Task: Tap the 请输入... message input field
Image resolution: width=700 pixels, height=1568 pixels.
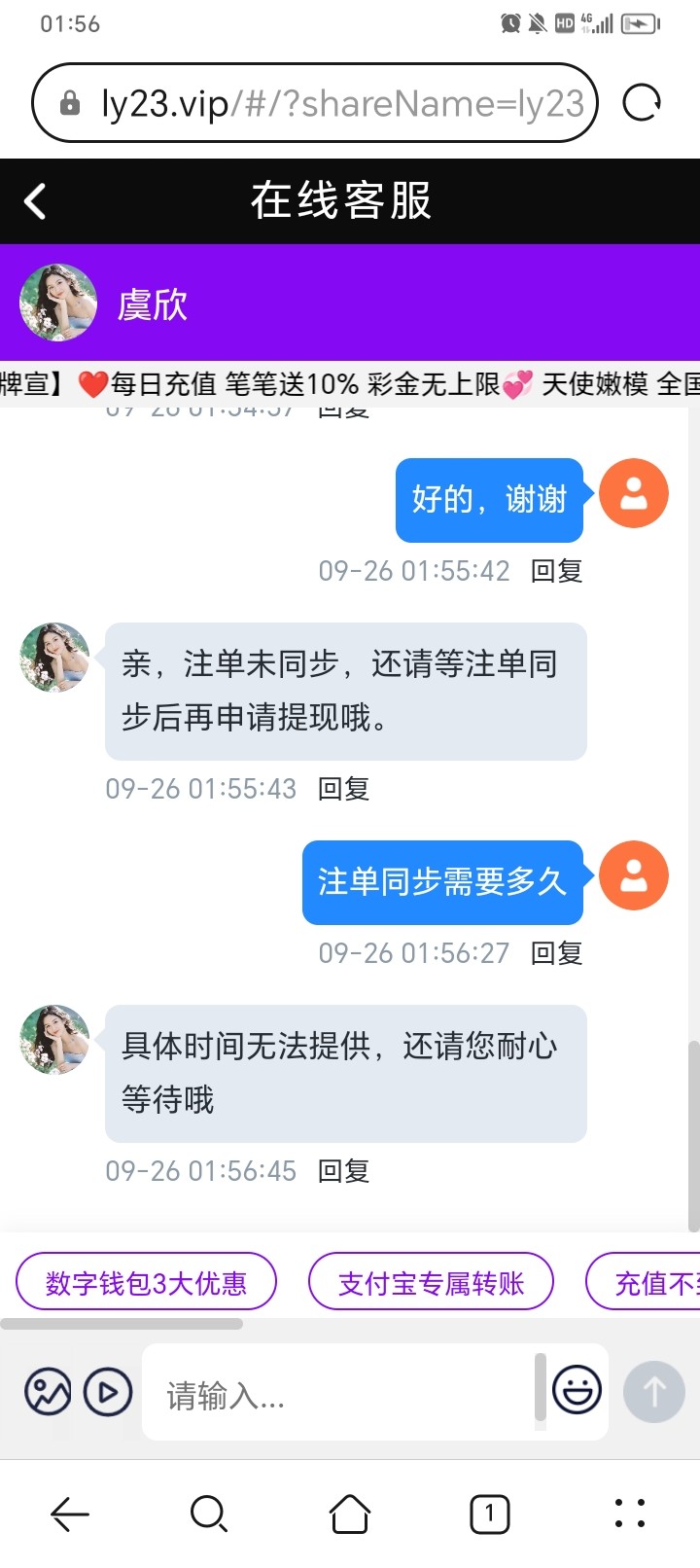Action: pyautogui.click(x=340, y=1392)
